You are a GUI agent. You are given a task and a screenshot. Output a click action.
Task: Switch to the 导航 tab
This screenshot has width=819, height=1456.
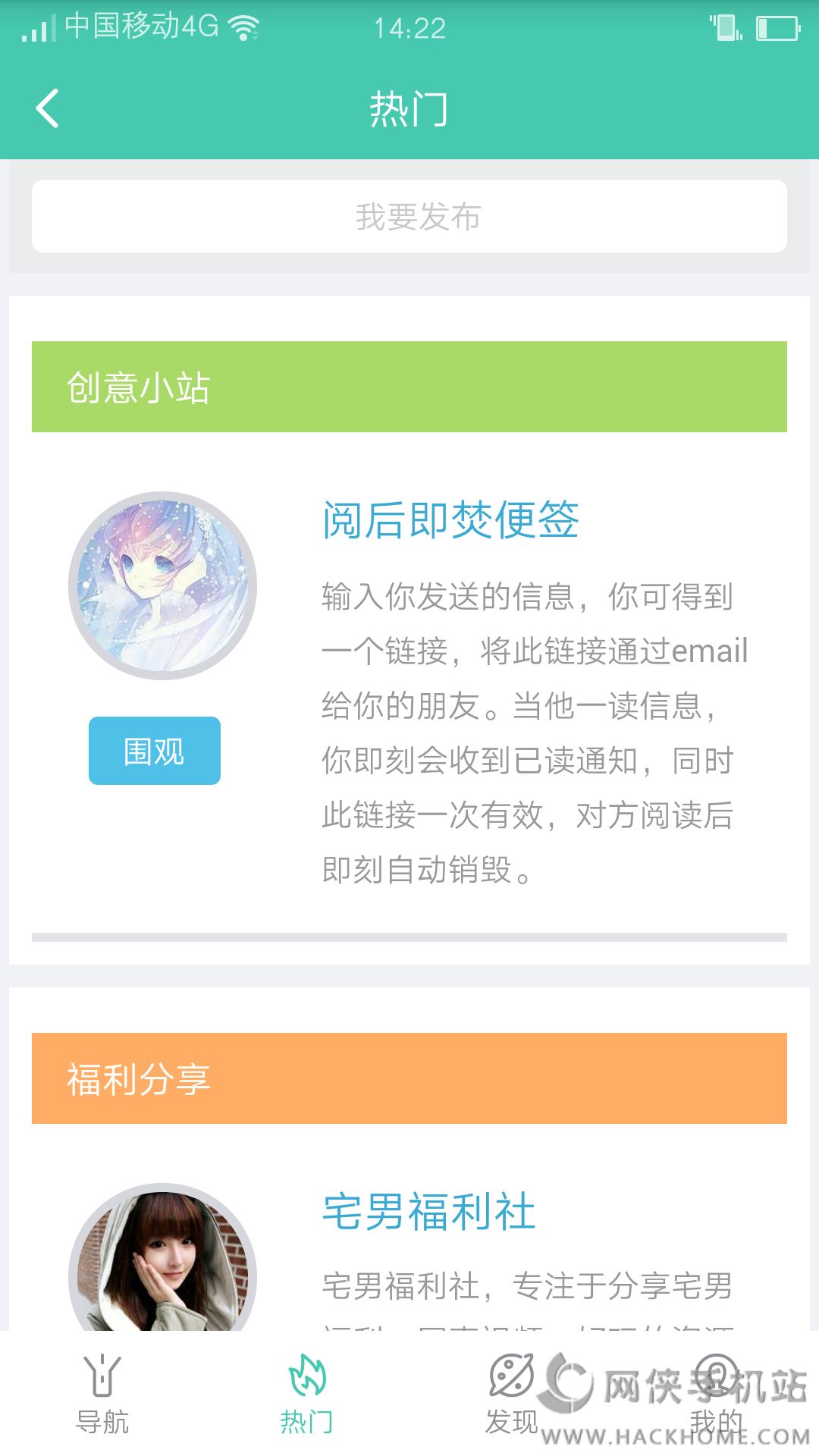pyautogui.click(x=102, y=1394)
